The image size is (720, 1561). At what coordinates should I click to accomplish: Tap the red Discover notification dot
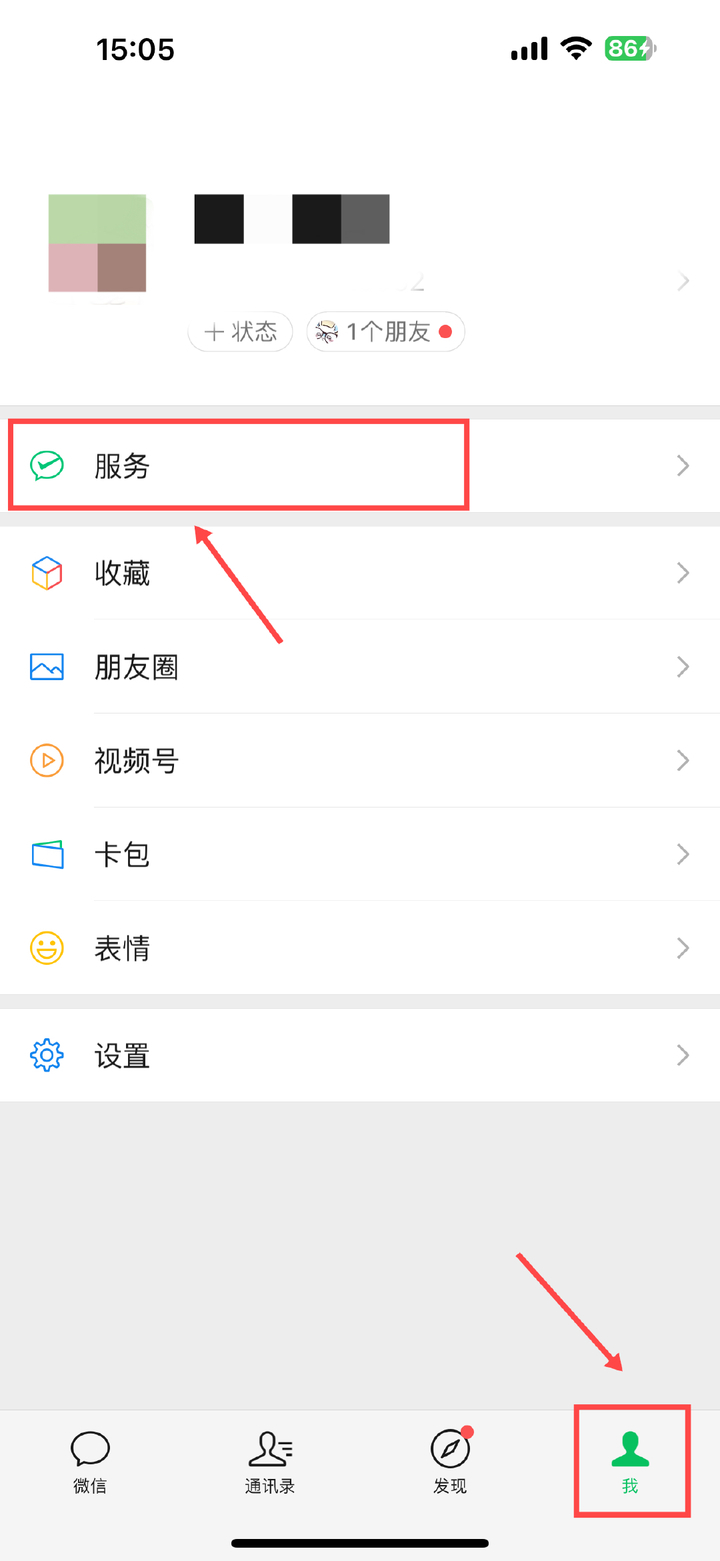coord(466,1432)
